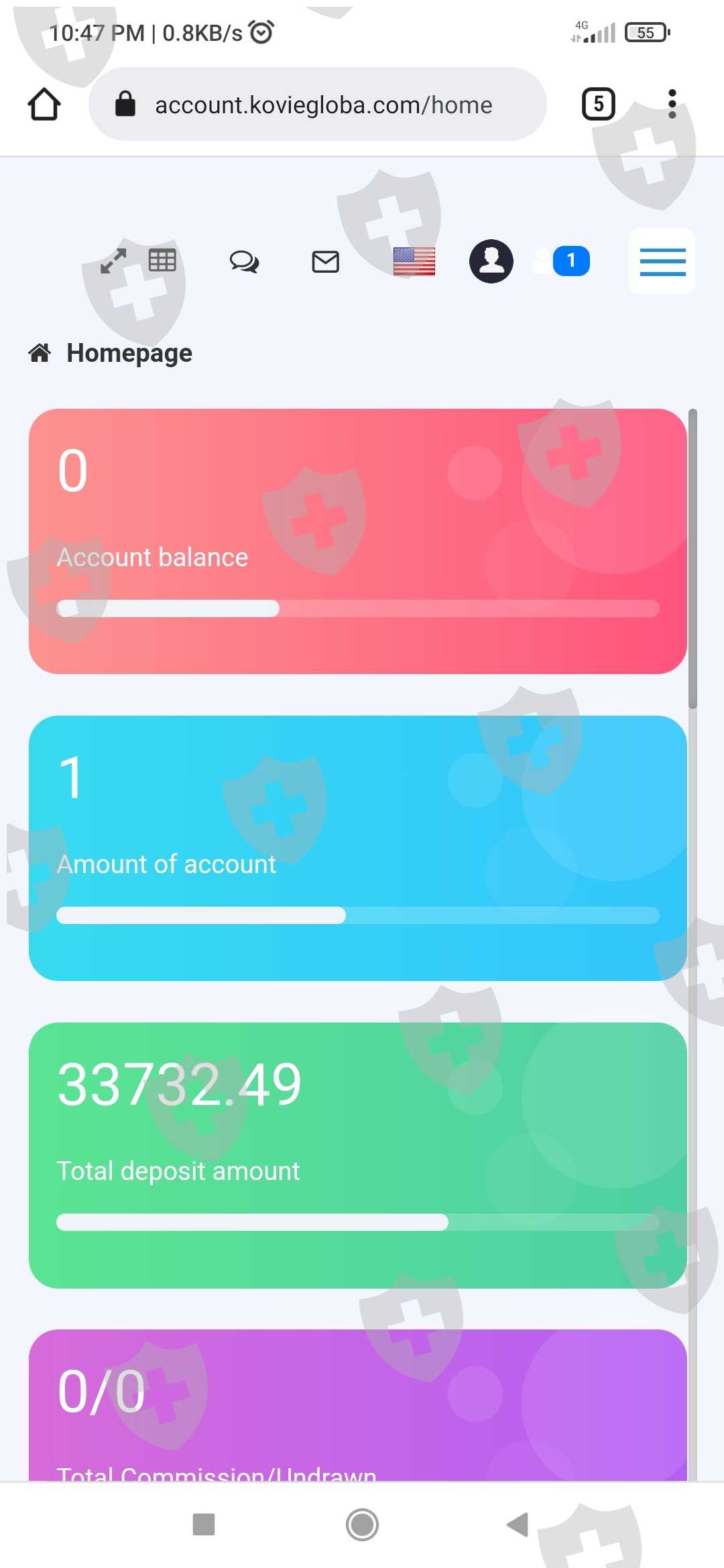Tap the address bar showing account.kovieglobа.com

click(318, 105)
